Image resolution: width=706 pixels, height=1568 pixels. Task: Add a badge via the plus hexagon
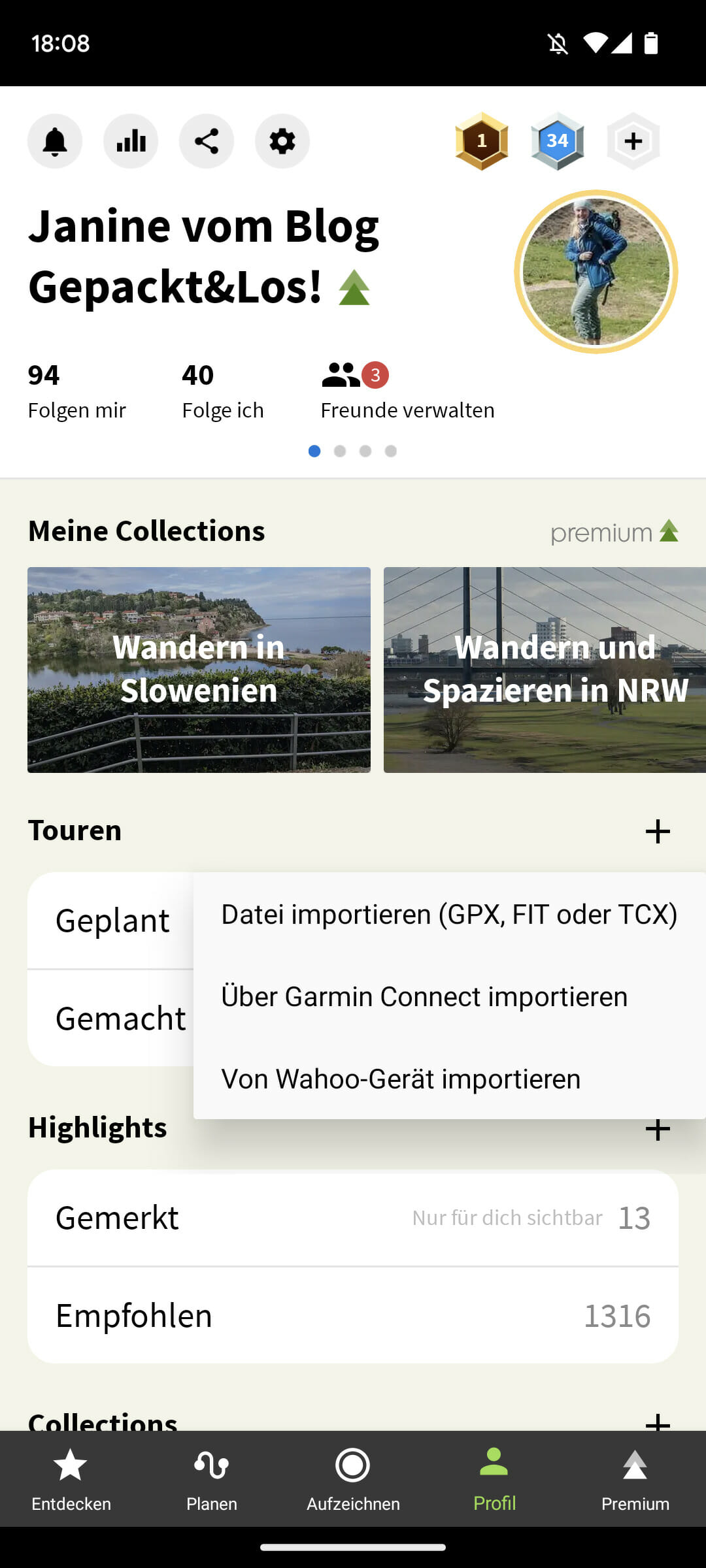pyautogui.click(x=633, y=140)
